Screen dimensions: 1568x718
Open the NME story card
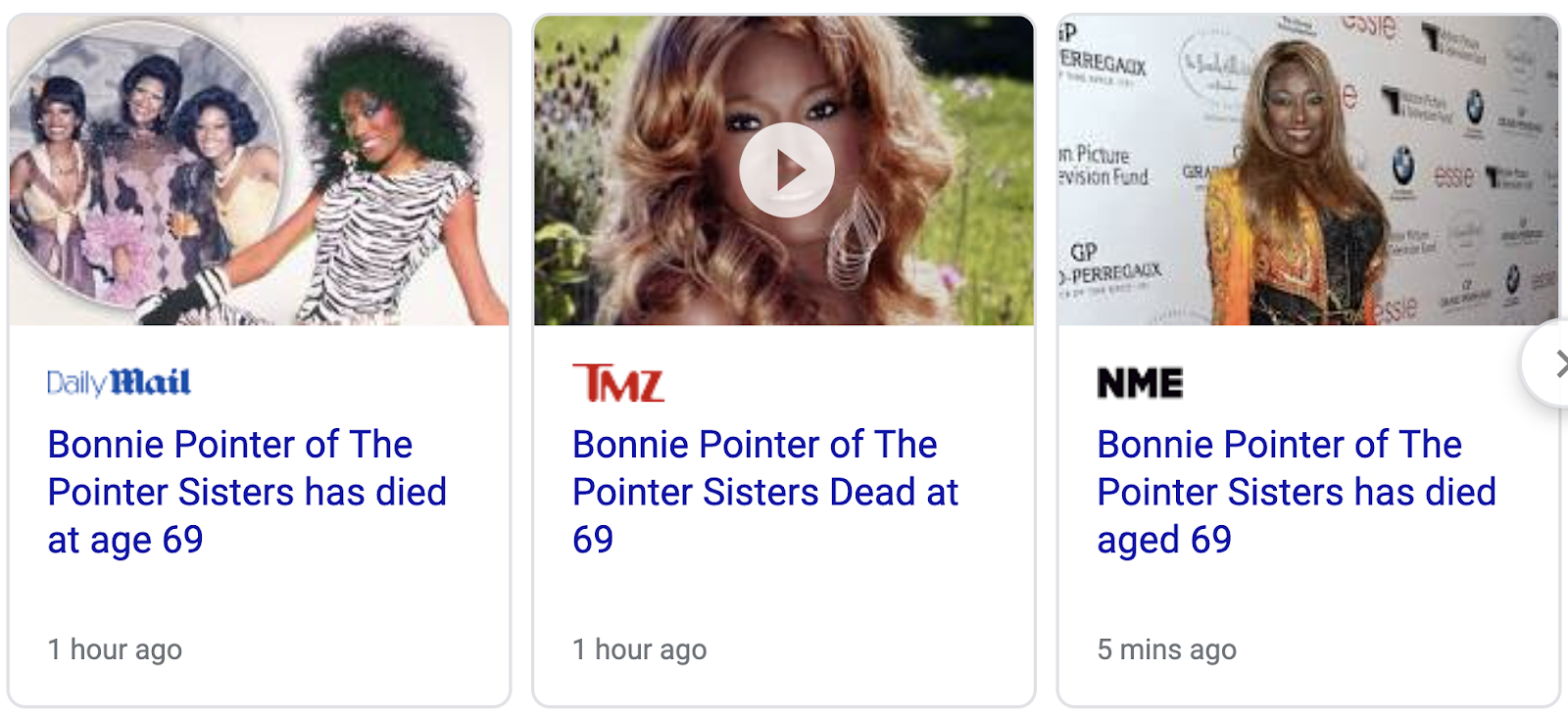(x=1308, y=359)
